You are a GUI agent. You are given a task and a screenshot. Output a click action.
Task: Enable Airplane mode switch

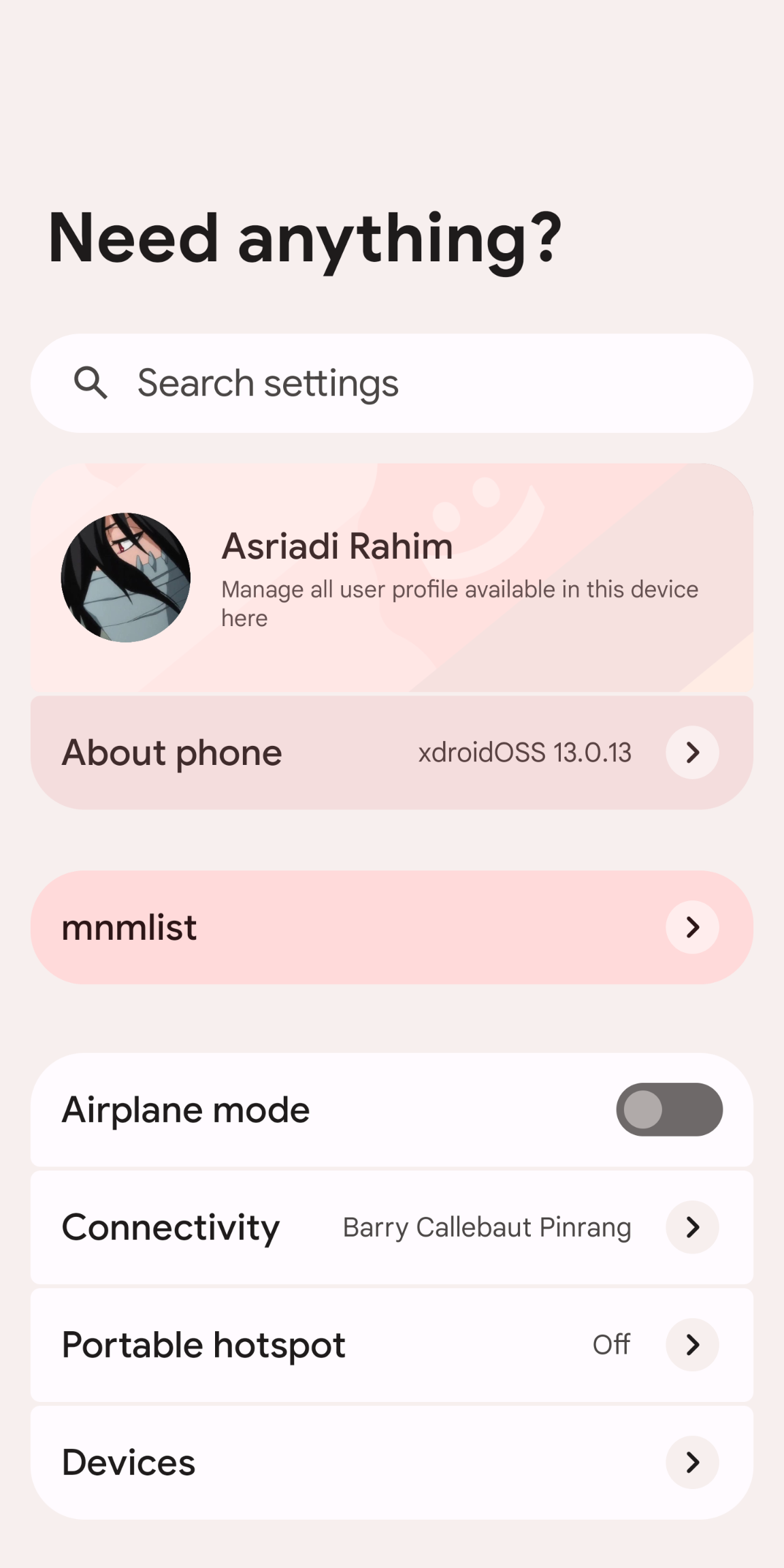coord(669,1109)
